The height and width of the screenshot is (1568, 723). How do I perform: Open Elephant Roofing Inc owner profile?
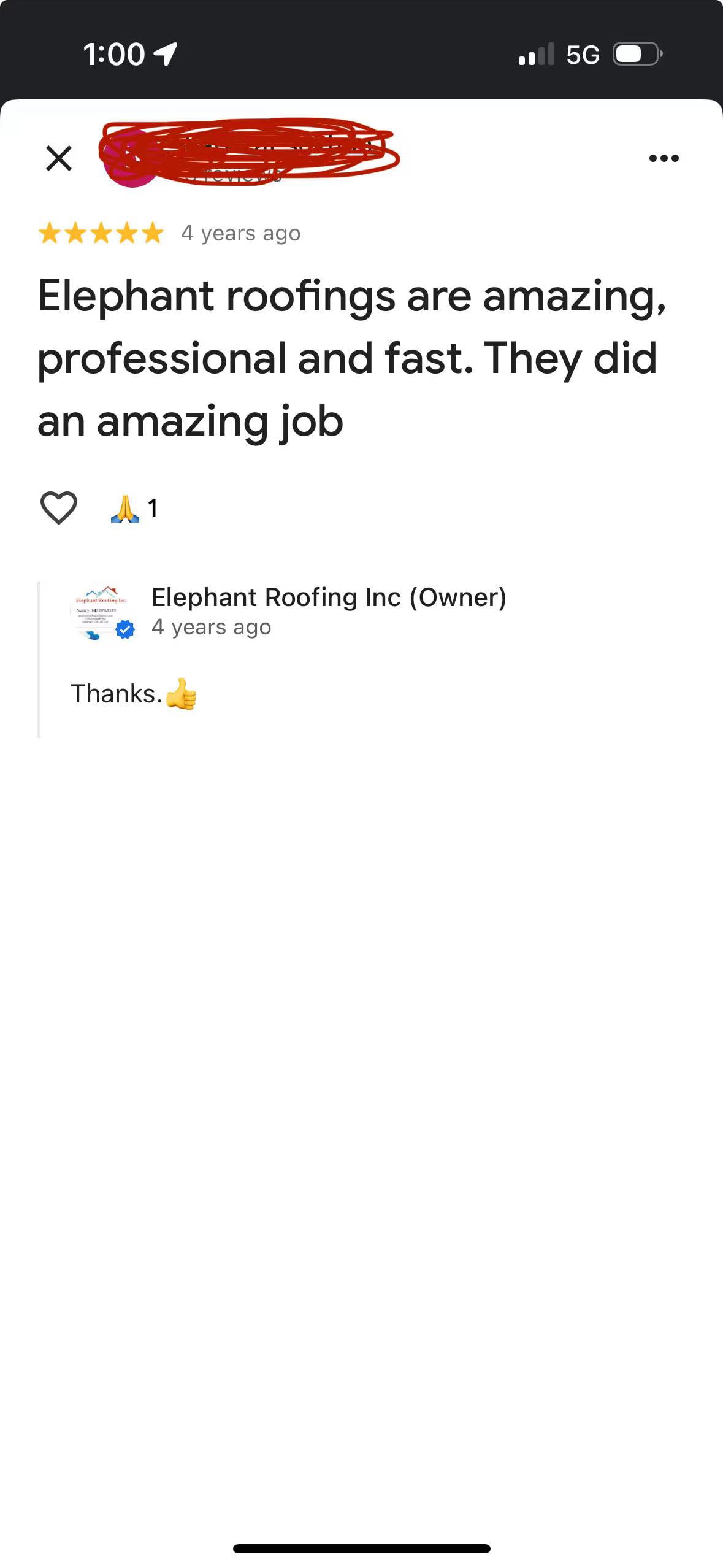coord(329,598)
